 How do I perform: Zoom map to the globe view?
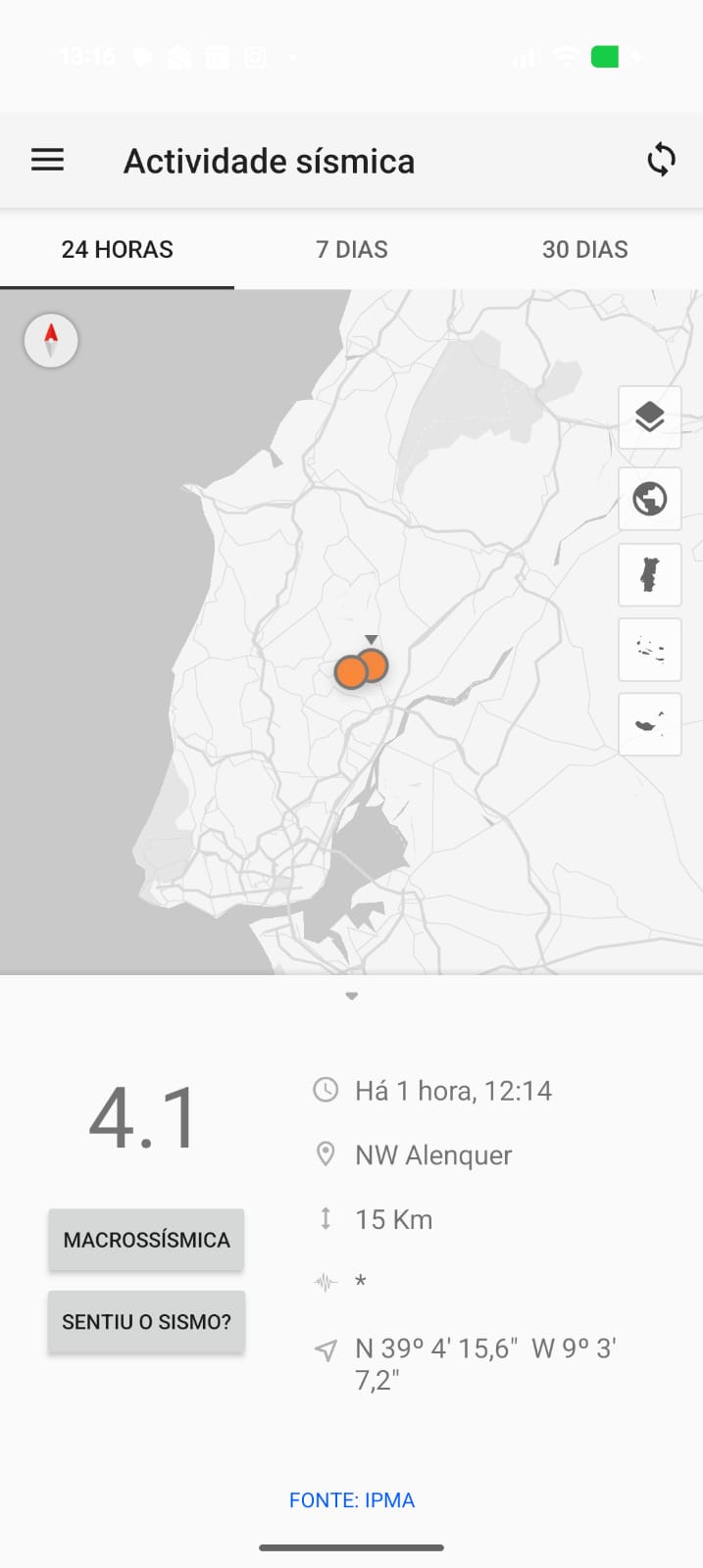(649, 499)
